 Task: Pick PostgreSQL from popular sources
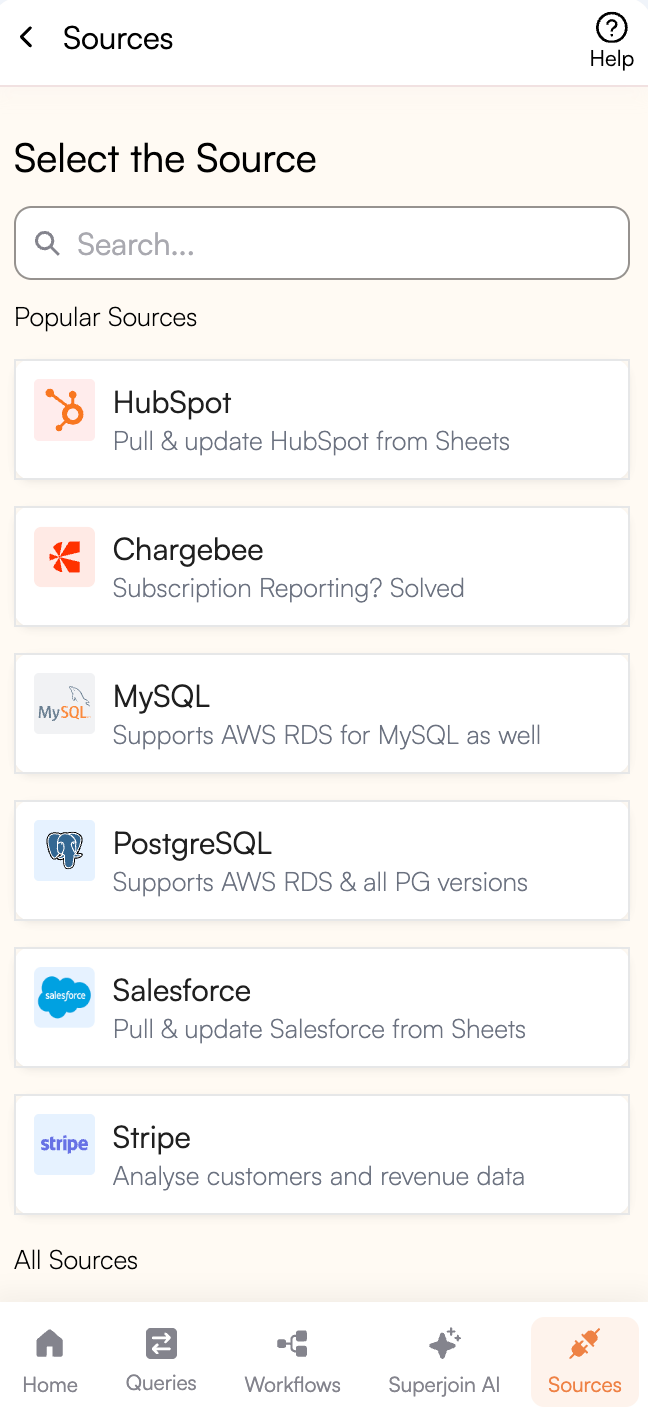pos(322,861)
